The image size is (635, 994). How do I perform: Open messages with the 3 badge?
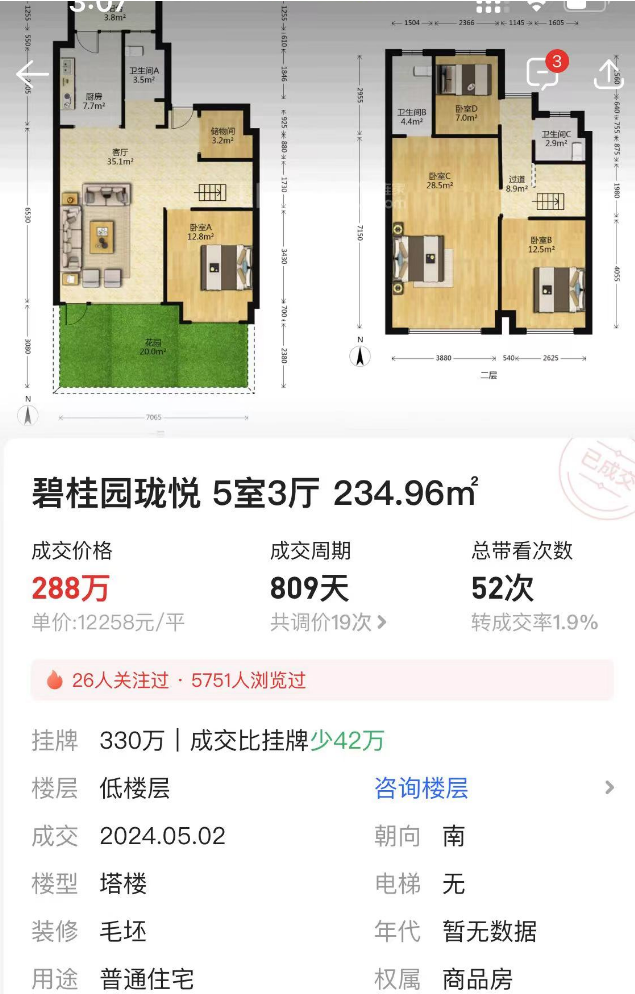[543, 73]
